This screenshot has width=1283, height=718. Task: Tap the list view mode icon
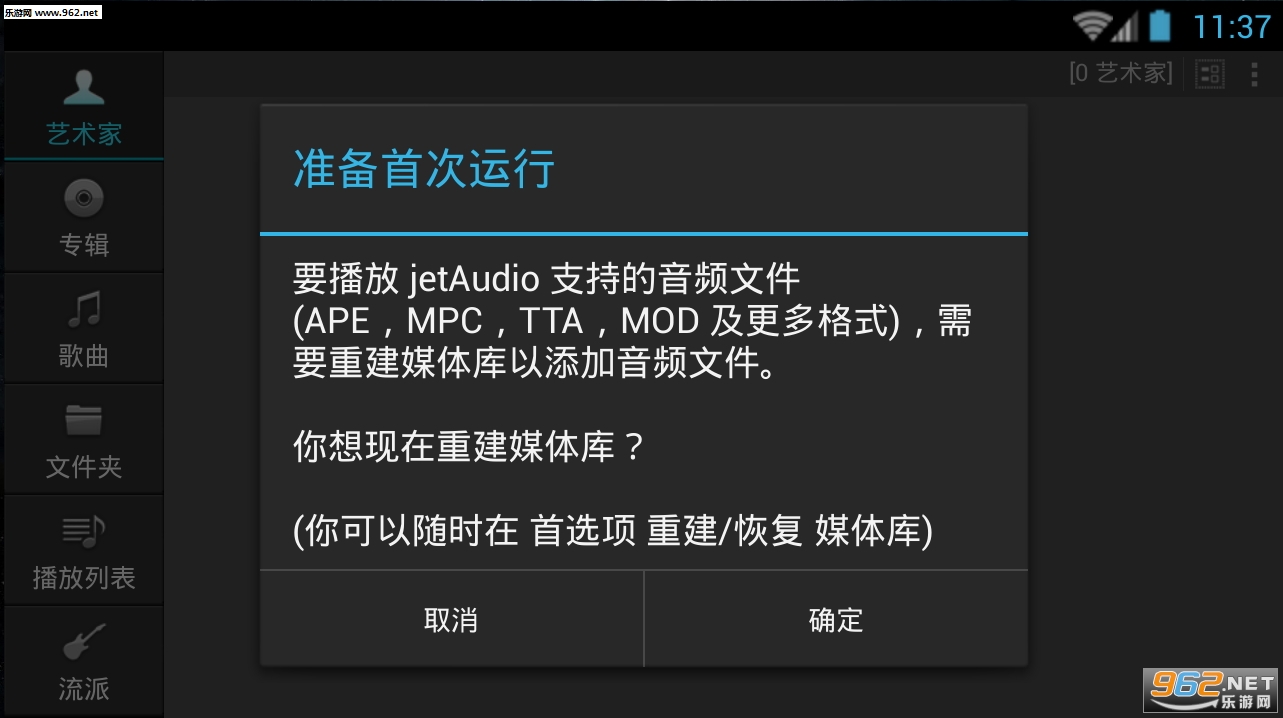pyautogui.click(x=1210, y=73)
